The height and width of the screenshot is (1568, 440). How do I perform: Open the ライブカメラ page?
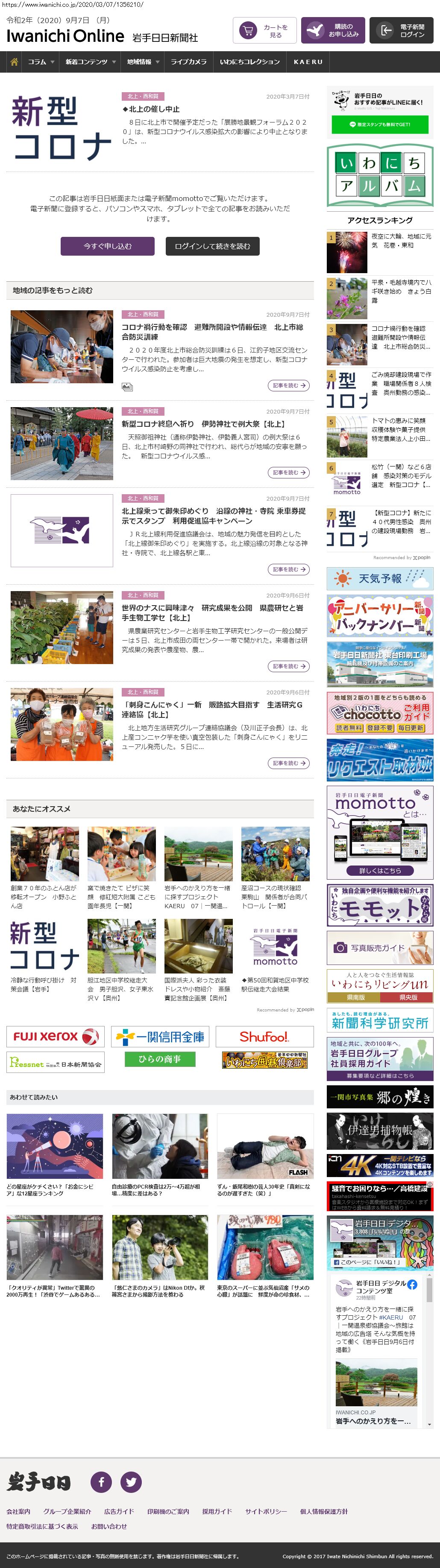188,62
